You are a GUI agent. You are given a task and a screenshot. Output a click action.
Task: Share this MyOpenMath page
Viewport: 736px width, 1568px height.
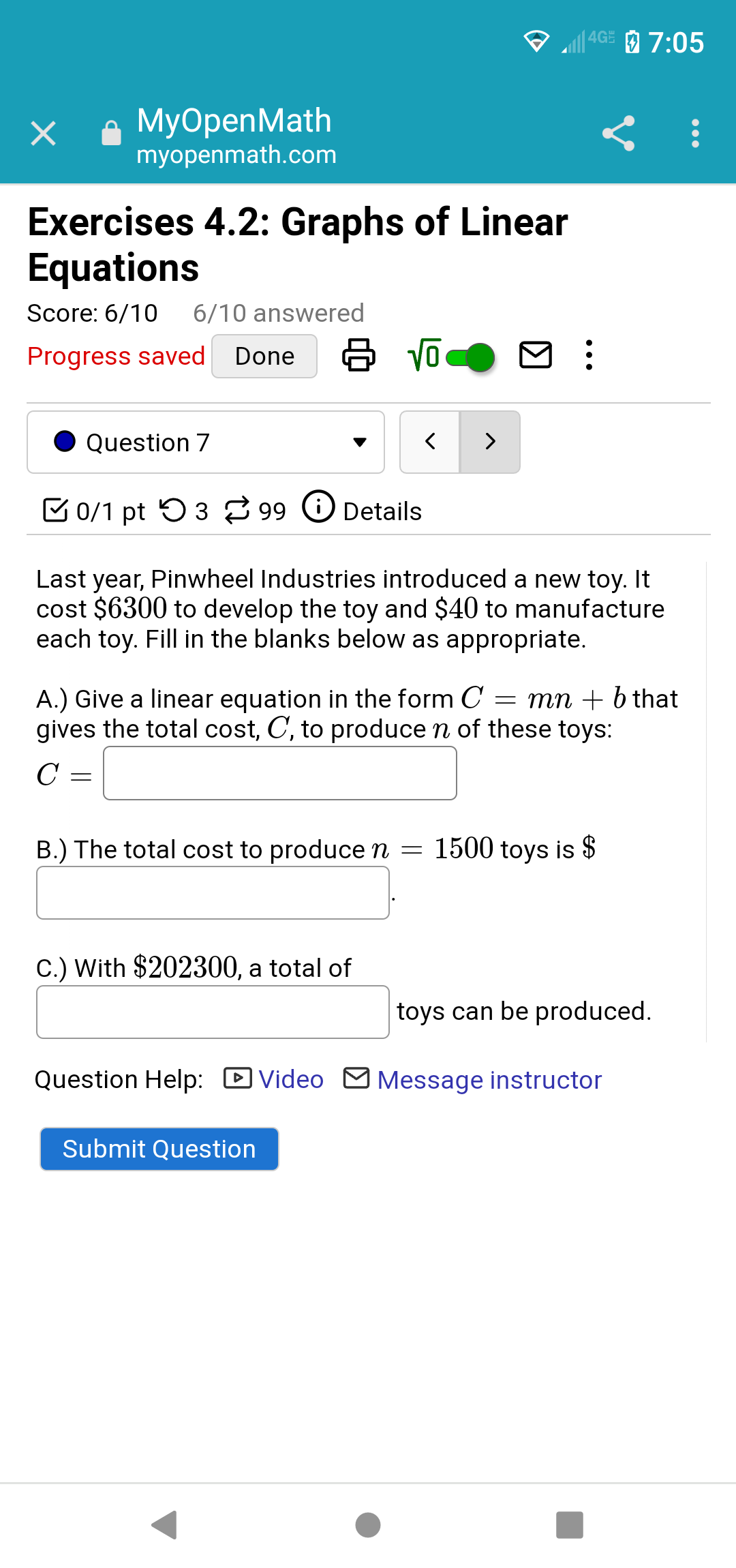(619, 134)
